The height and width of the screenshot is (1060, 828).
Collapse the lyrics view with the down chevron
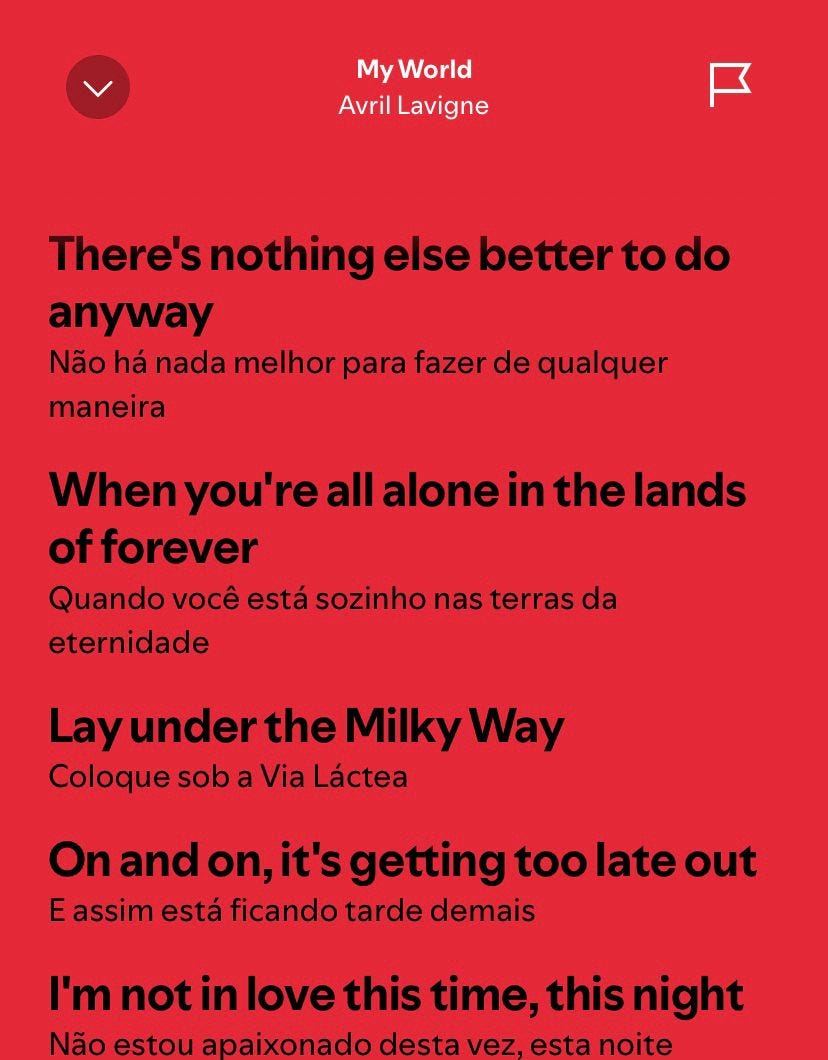coord(98,87)
